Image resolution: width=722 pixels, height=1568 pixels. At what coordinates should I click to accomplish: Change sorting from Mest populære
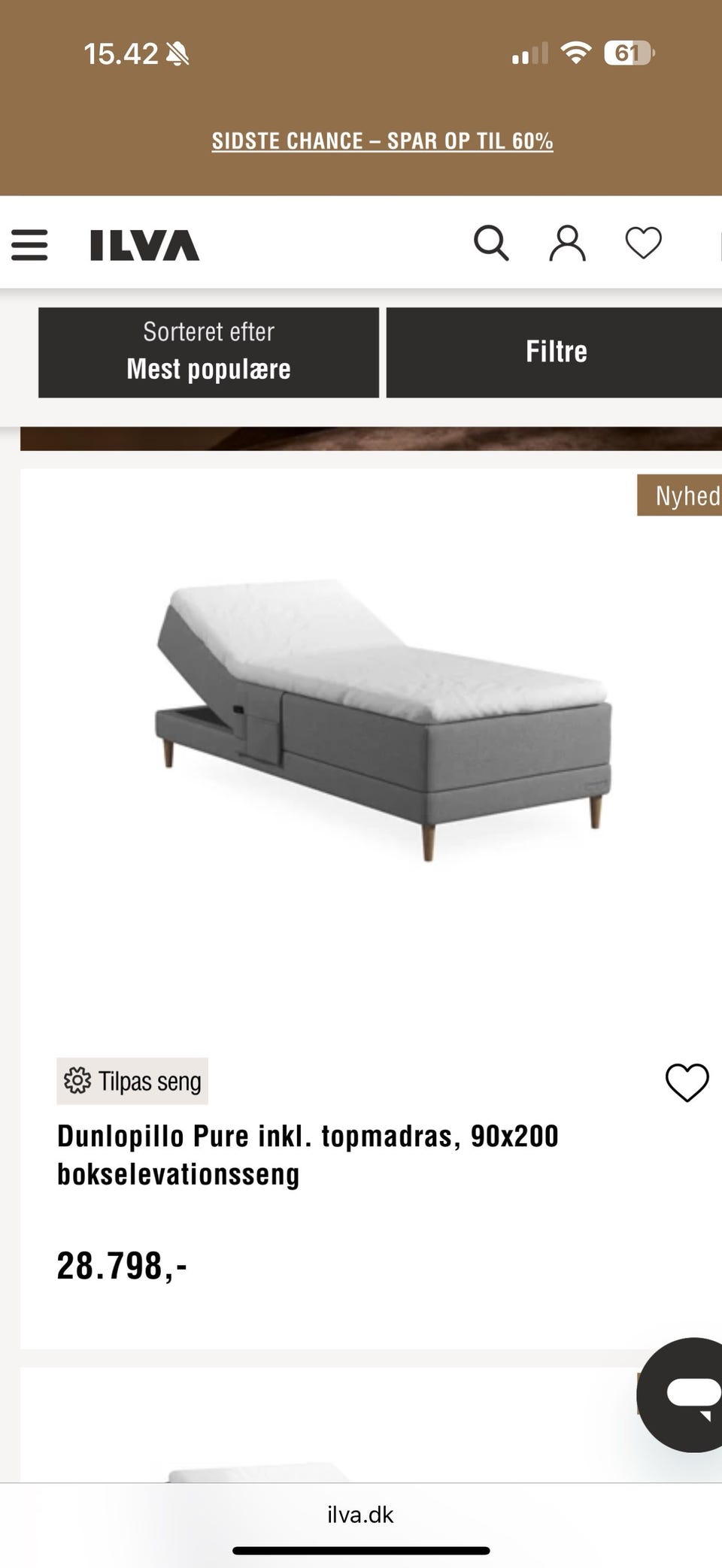[x=208, y=368]
